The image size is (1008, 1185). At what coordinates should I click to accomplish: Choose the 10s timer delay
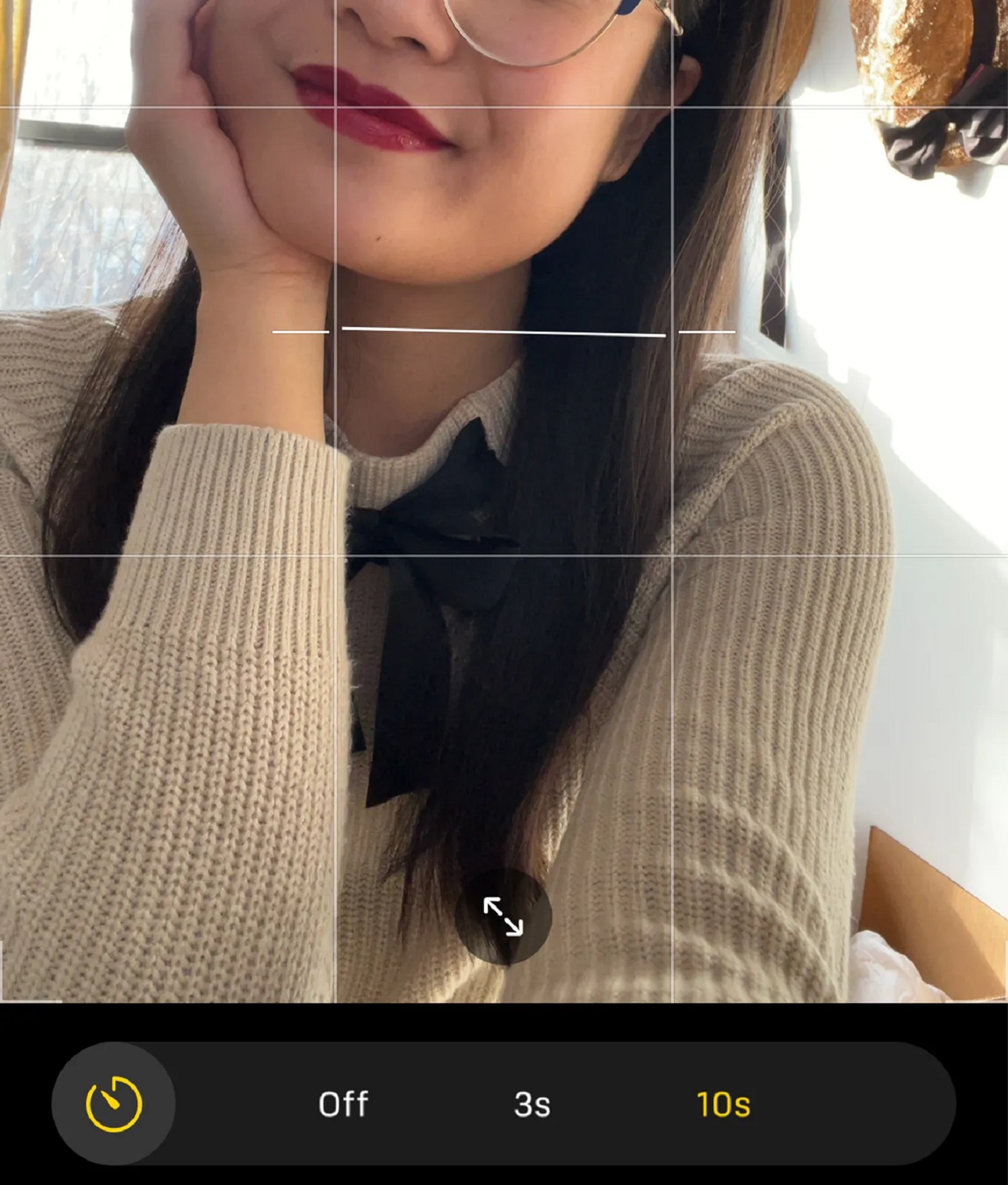[723, 1104]
